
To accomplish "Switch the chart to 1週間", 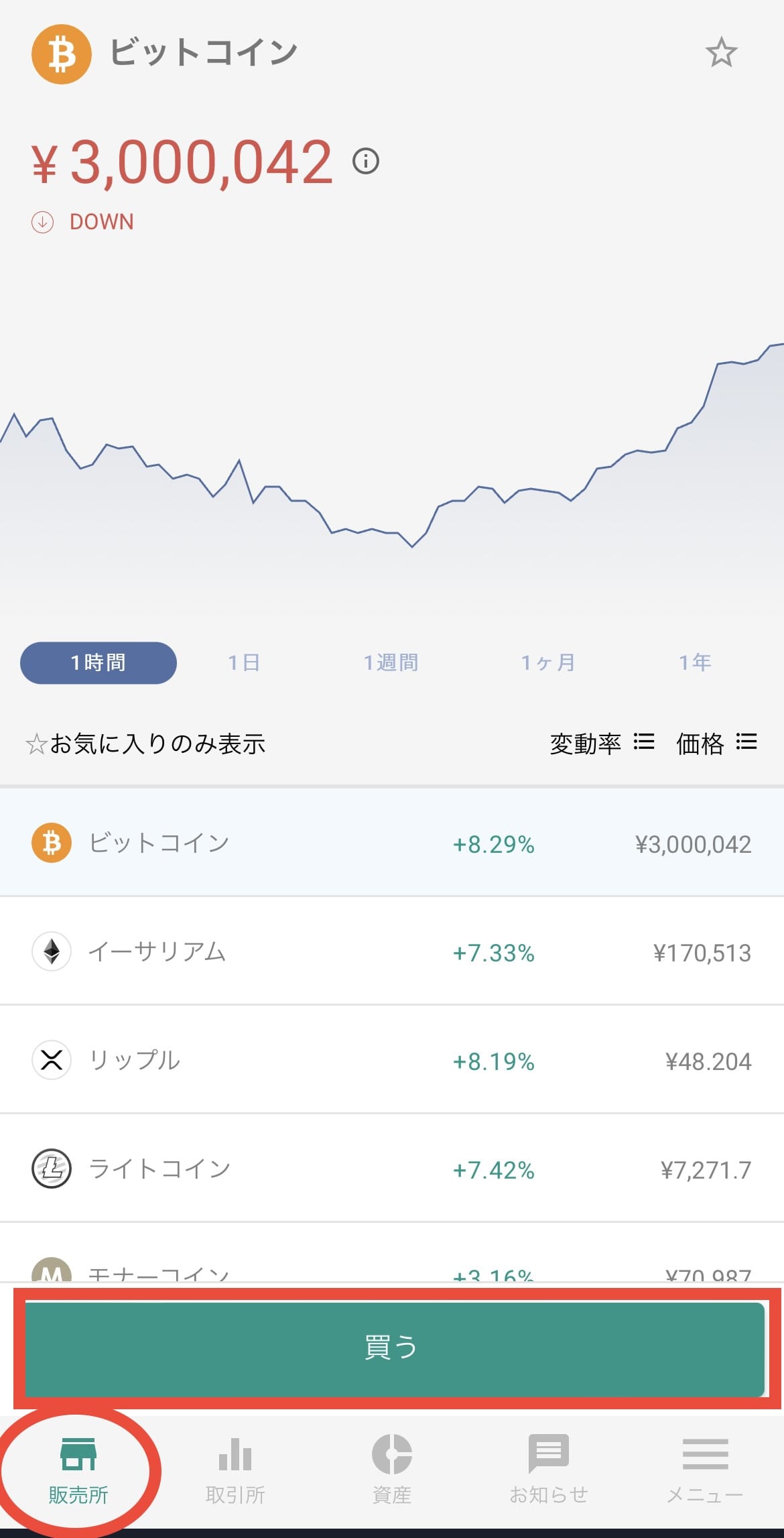I will coord(391,662).
